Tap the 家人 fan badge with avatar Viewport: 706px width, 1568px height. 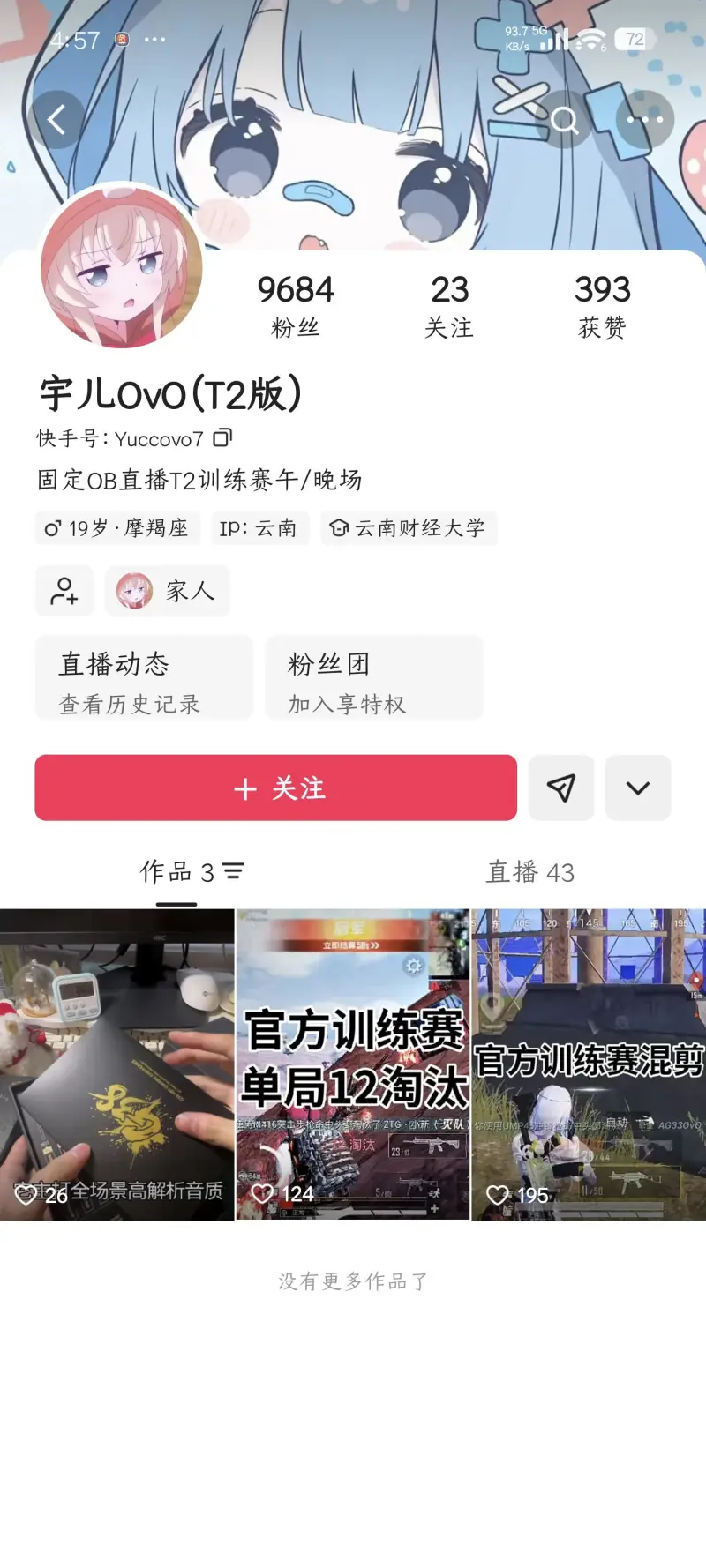pos(167,591)
